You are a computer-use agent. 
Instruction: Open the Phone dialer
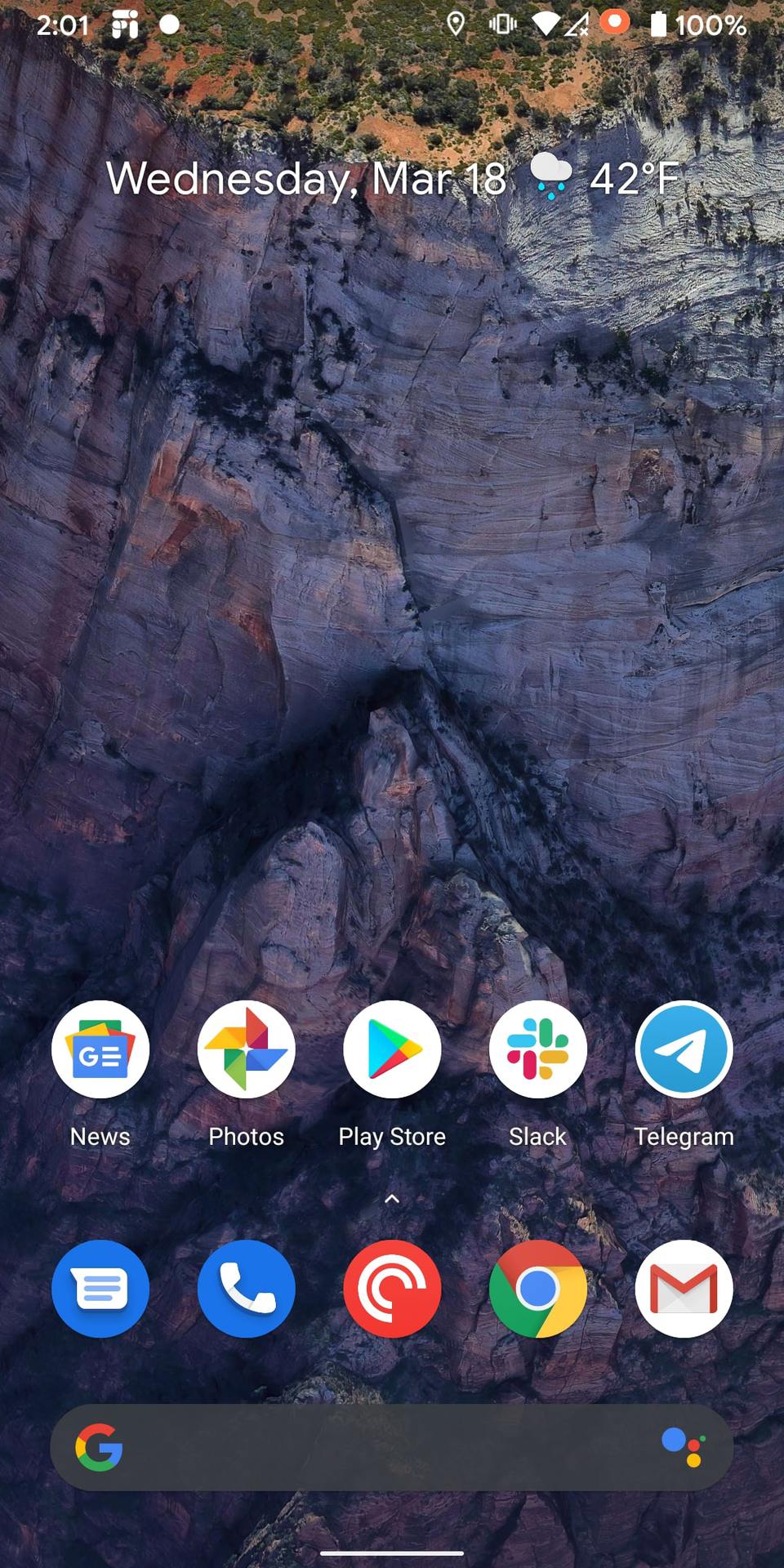click(x=246, y=1289)
